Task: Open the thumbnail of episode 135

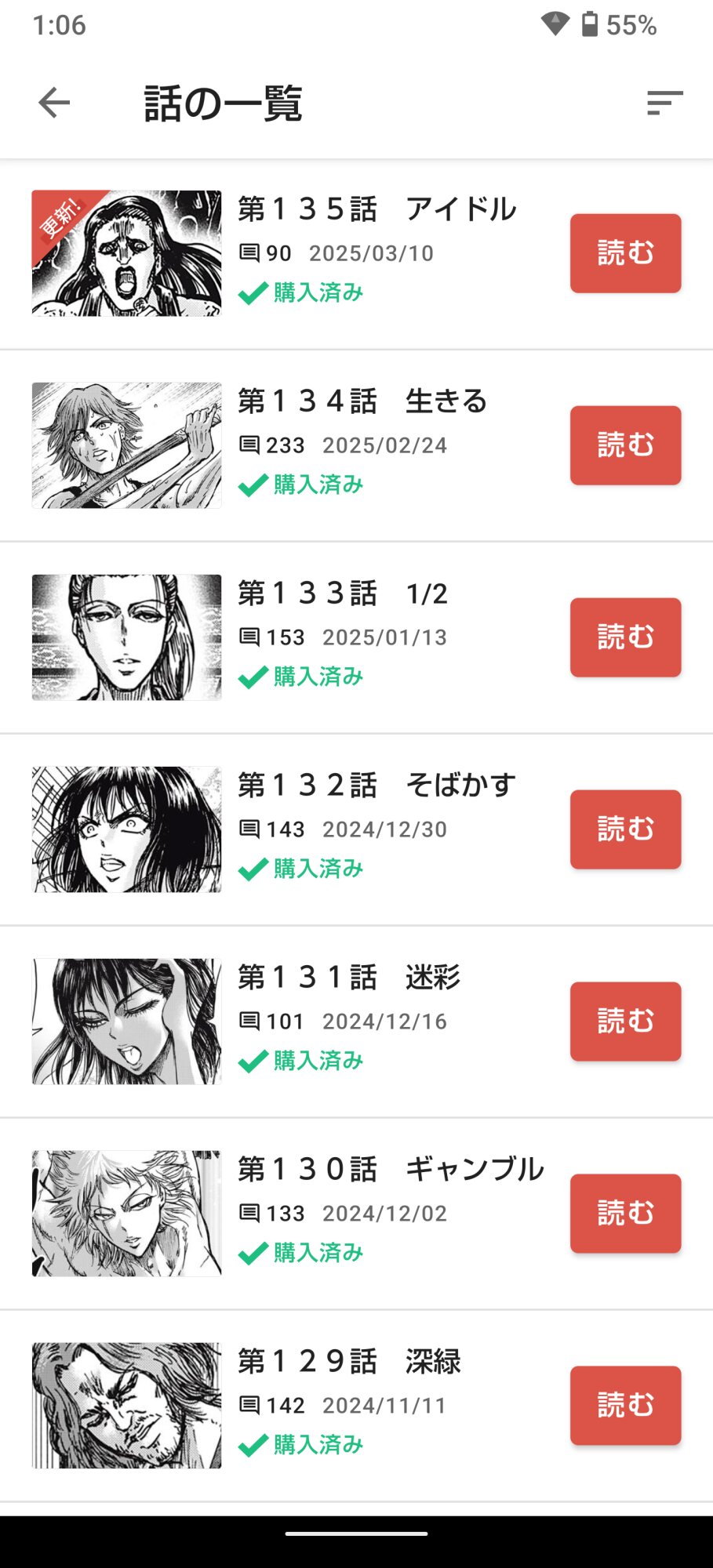Action: tap(126, 253)
